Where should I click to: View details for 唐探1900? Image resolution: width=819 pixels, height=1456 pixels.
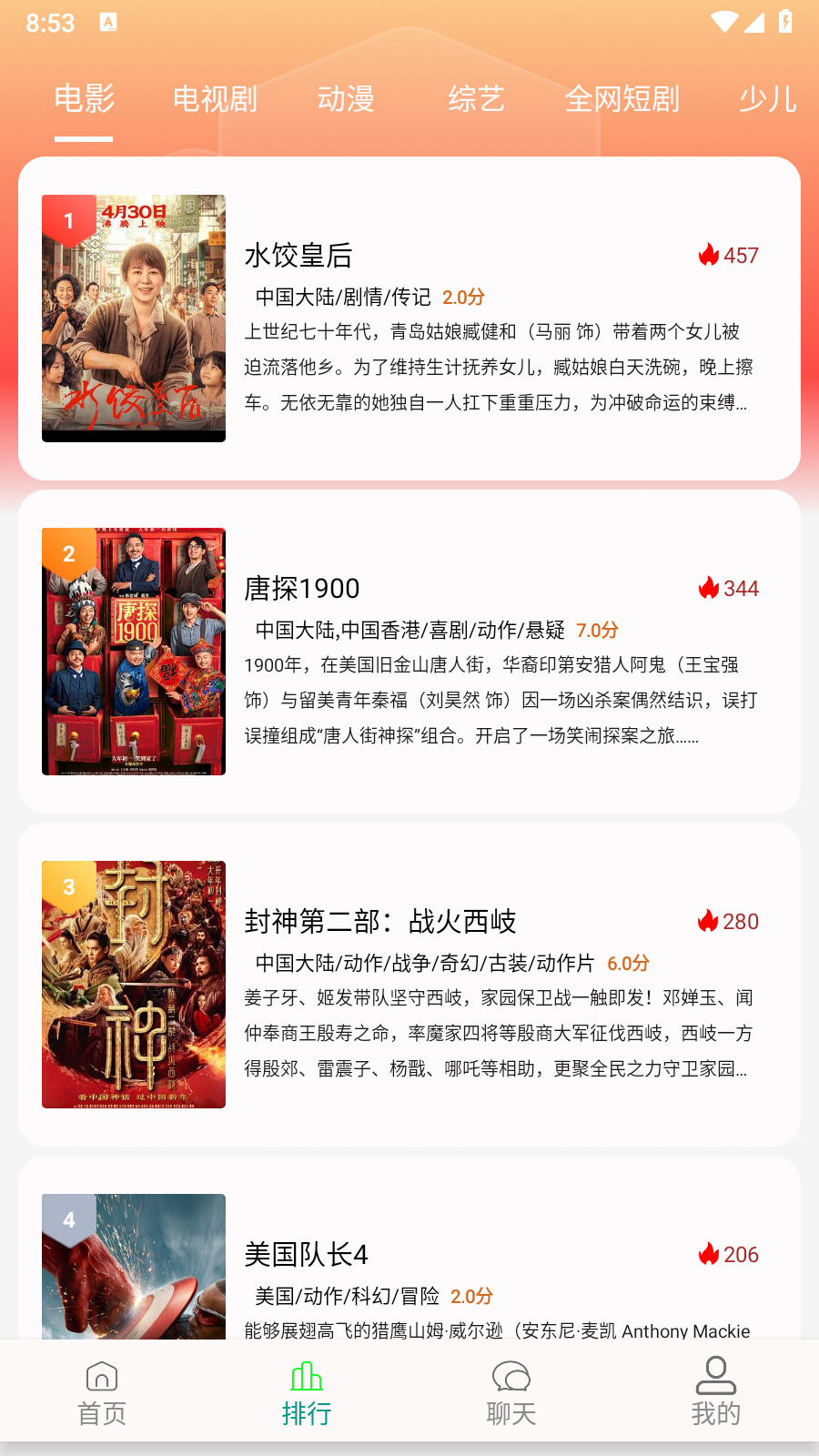click(409, 652)
